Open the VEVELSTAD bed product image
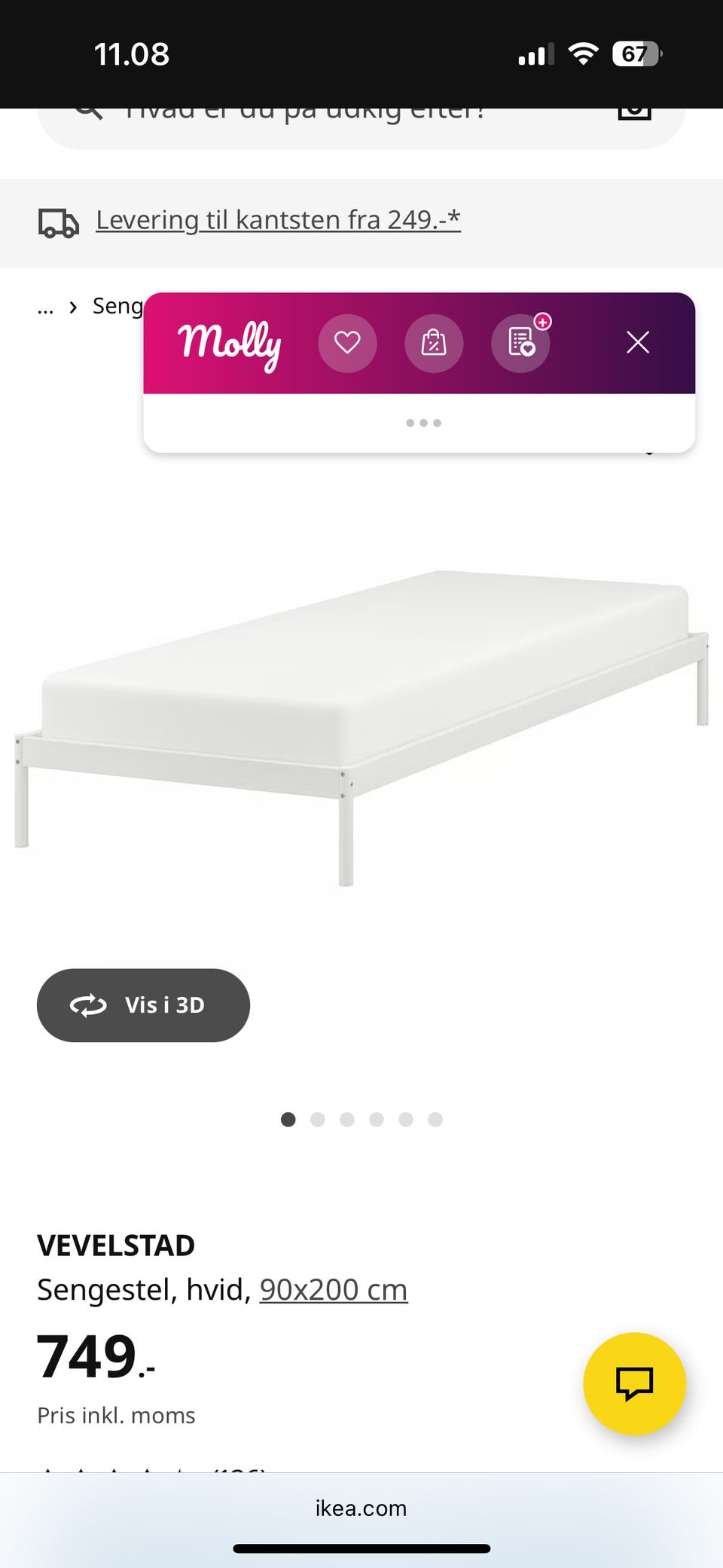723x1568 pixels. [361, 723]
